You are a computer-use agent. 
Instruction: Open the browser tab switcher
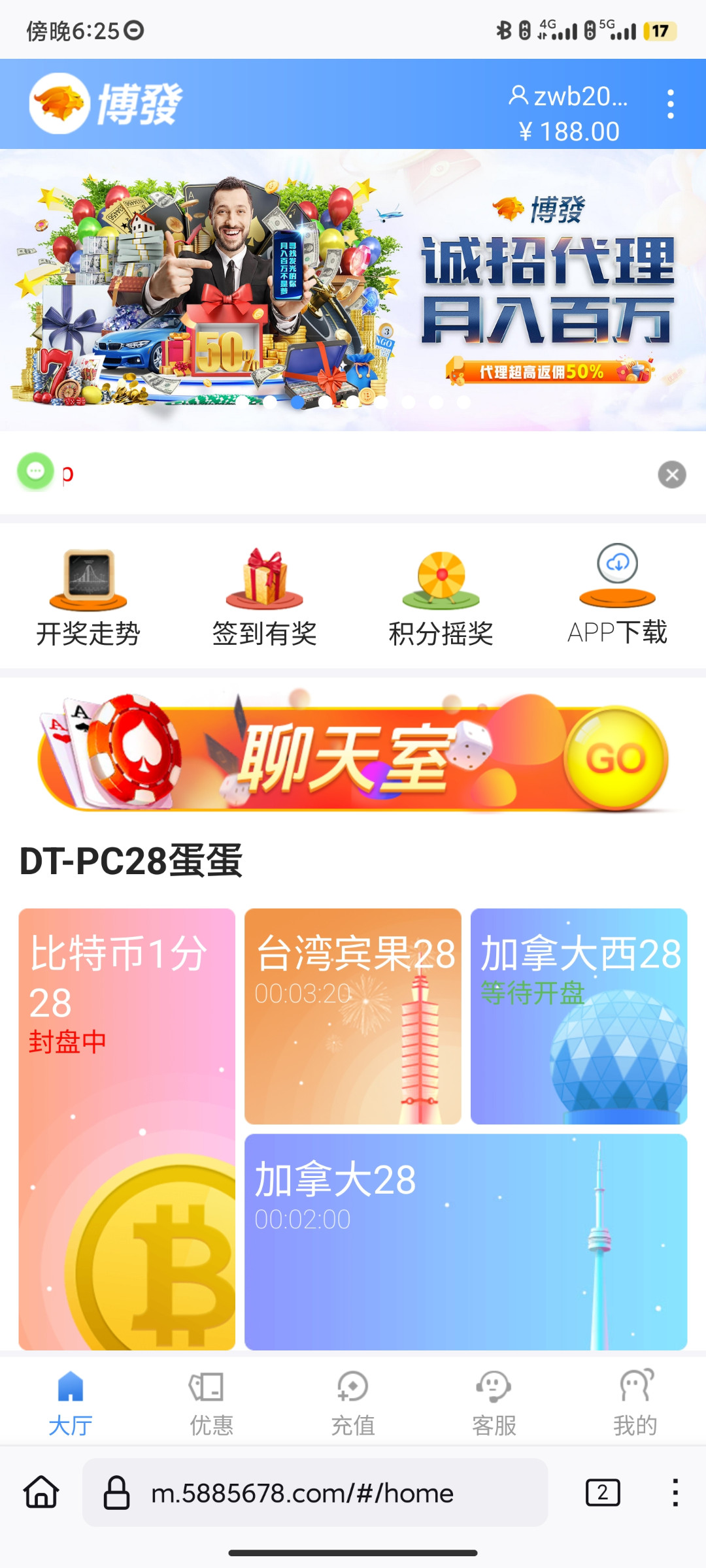click(603, 1493)
